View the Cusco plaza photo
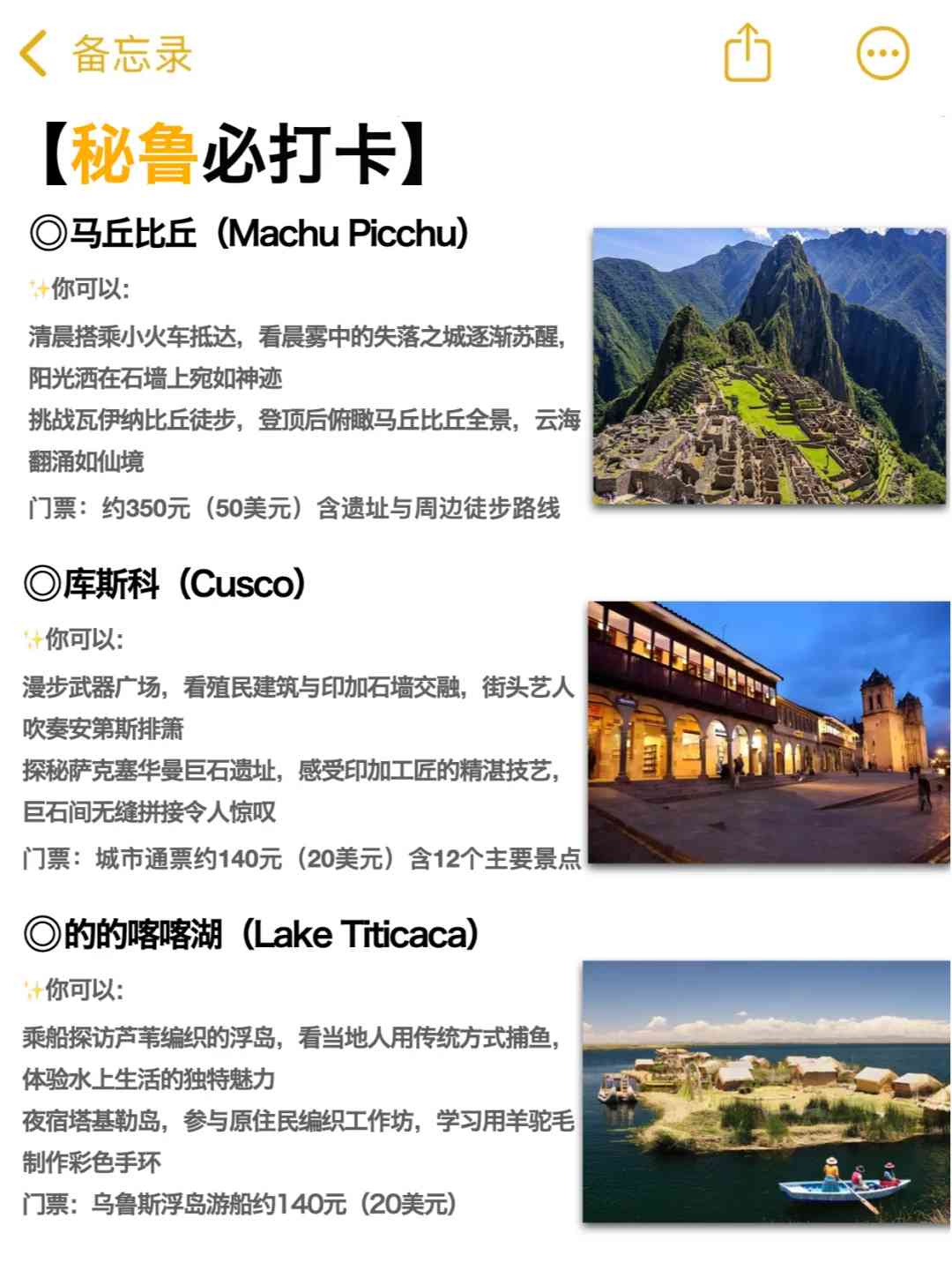 coord(769,732)
